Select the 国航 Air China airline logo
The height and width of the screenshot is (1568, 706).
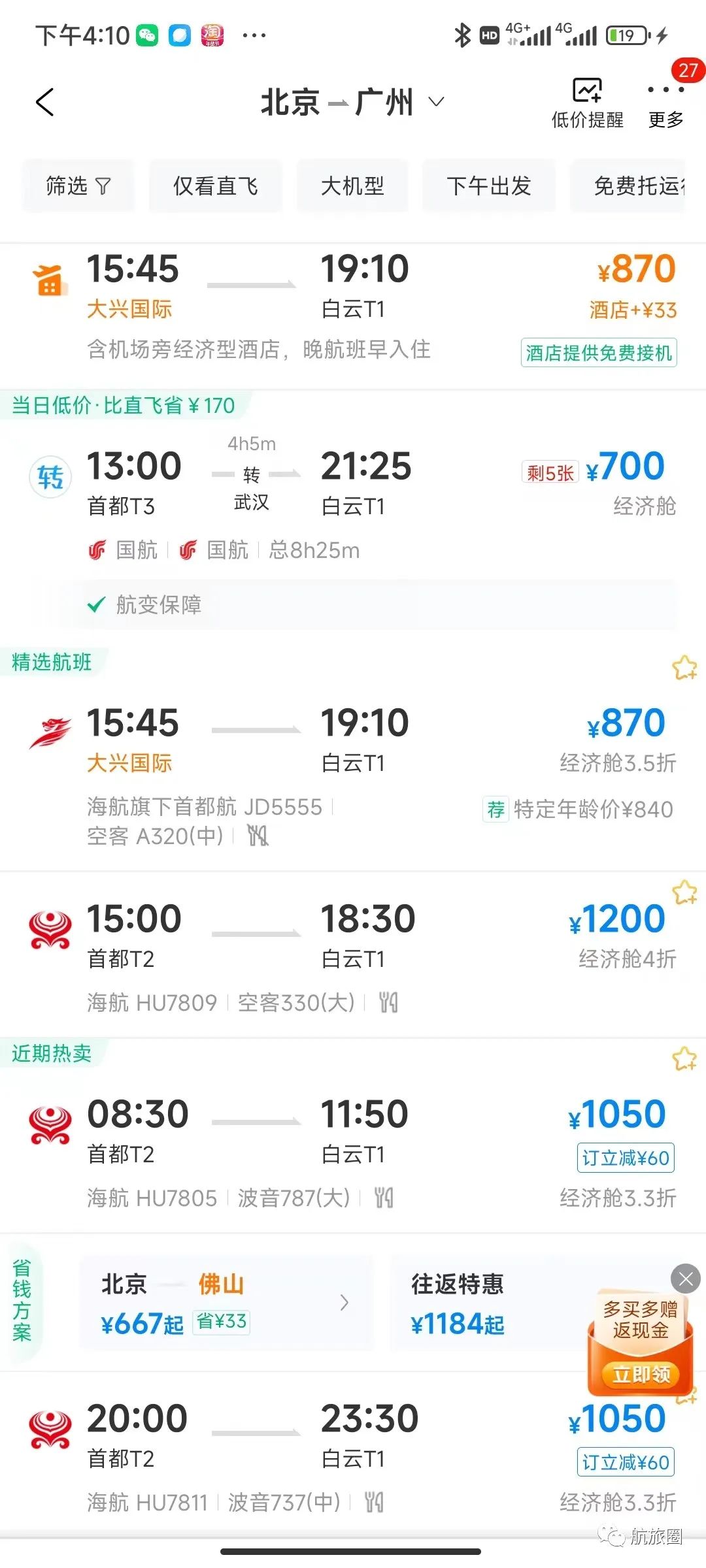click(97, 549)
